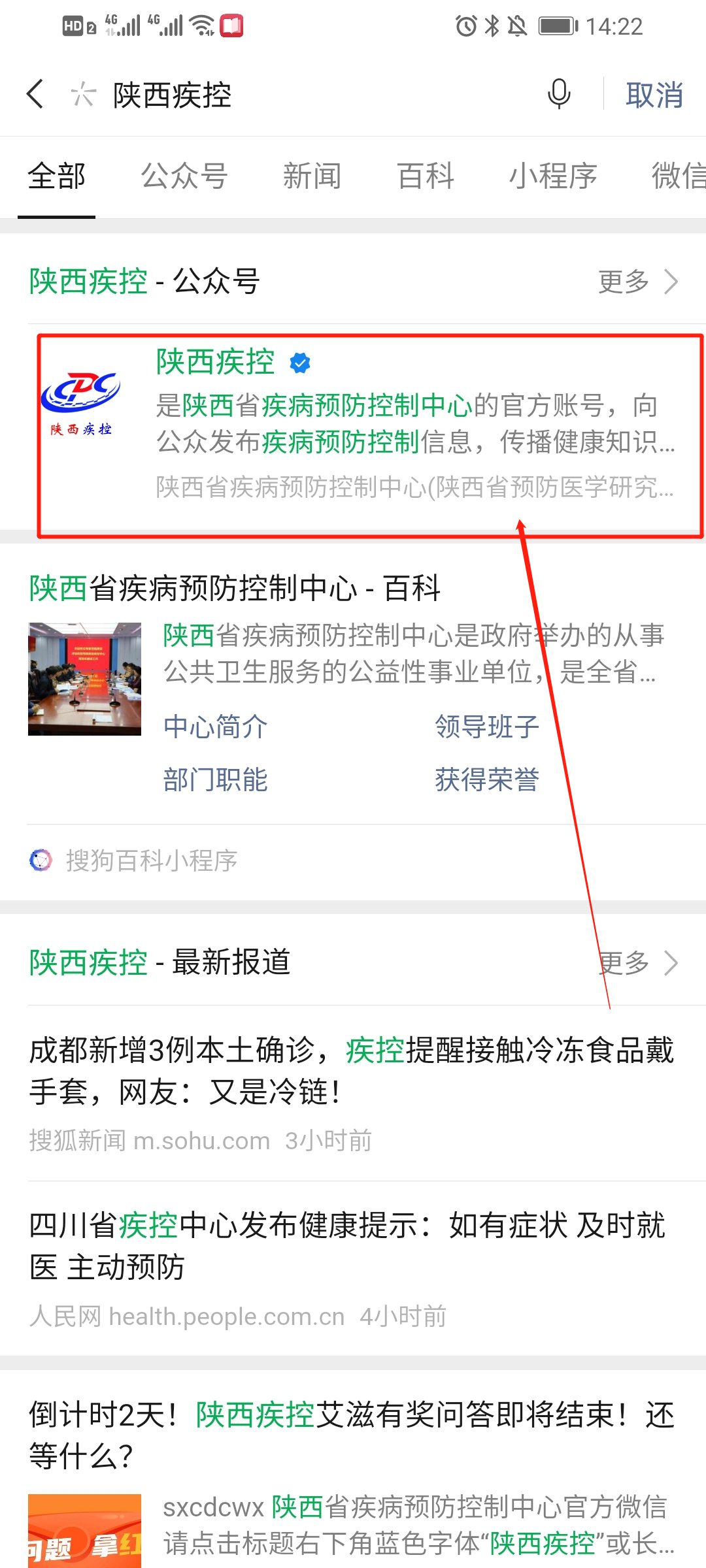Open the 领导班子 link
This screenshot has width=706, height=1568.
(487, 727)
